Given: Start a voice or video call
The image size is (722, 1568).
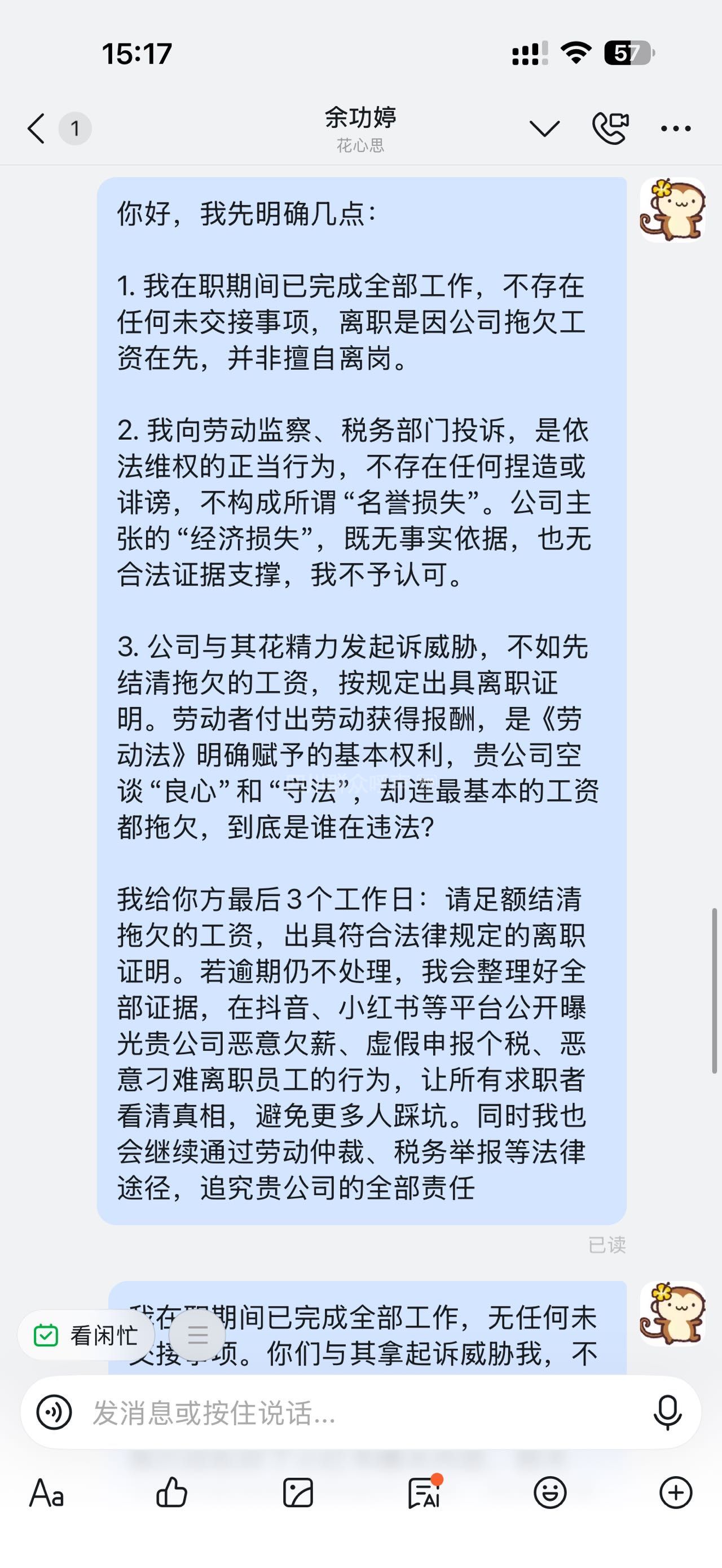Looking at the screenshot, I should coord(610,129).
